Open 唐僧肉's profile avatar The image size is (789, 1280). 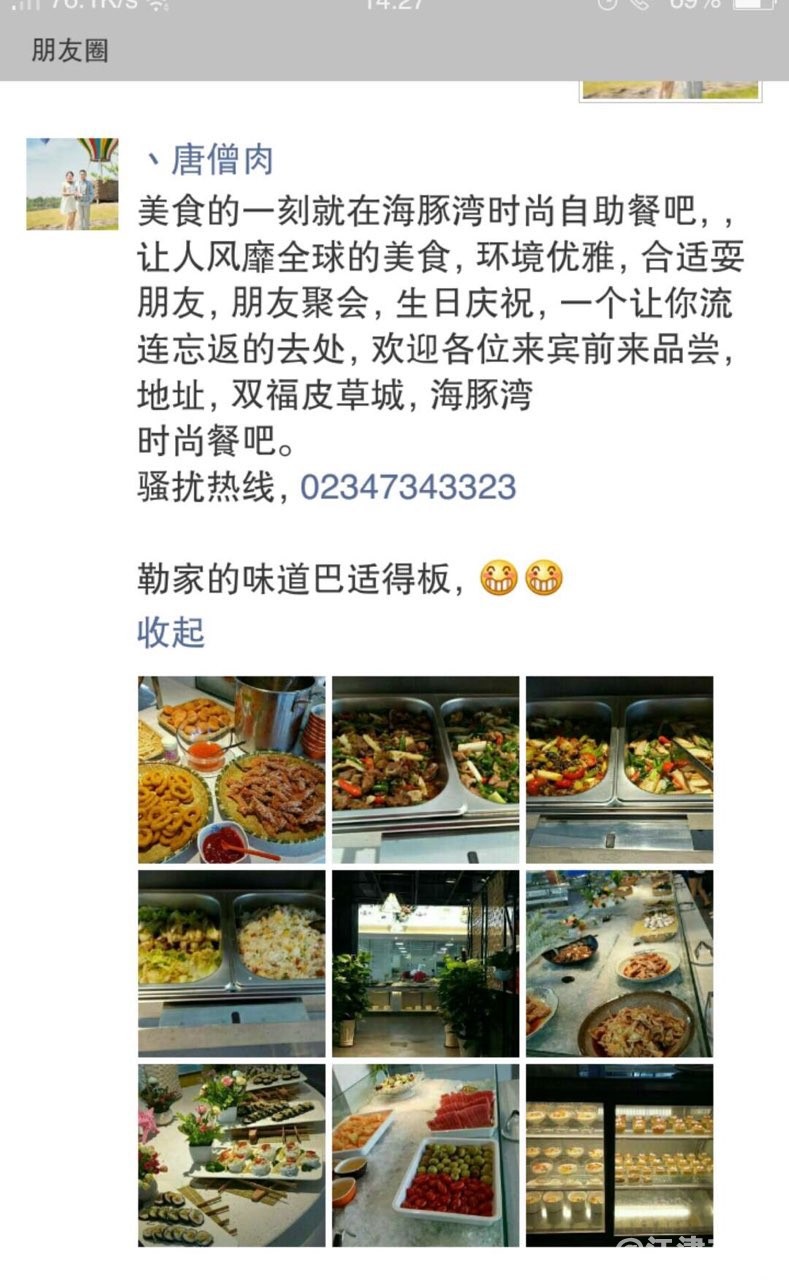72,184
